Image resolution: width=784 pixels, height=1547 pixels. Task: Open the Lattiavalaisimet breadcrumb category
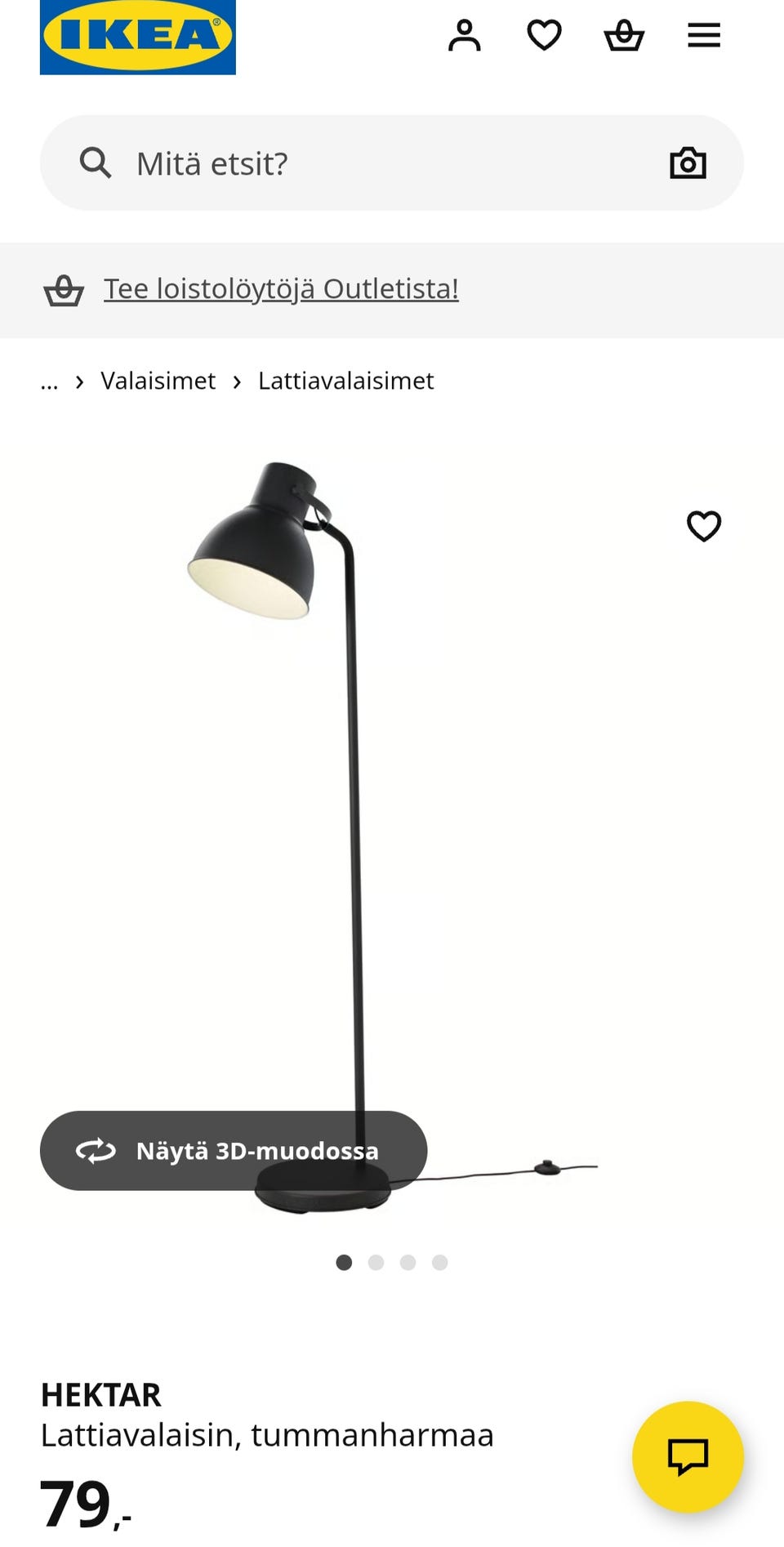coord(345,381)
